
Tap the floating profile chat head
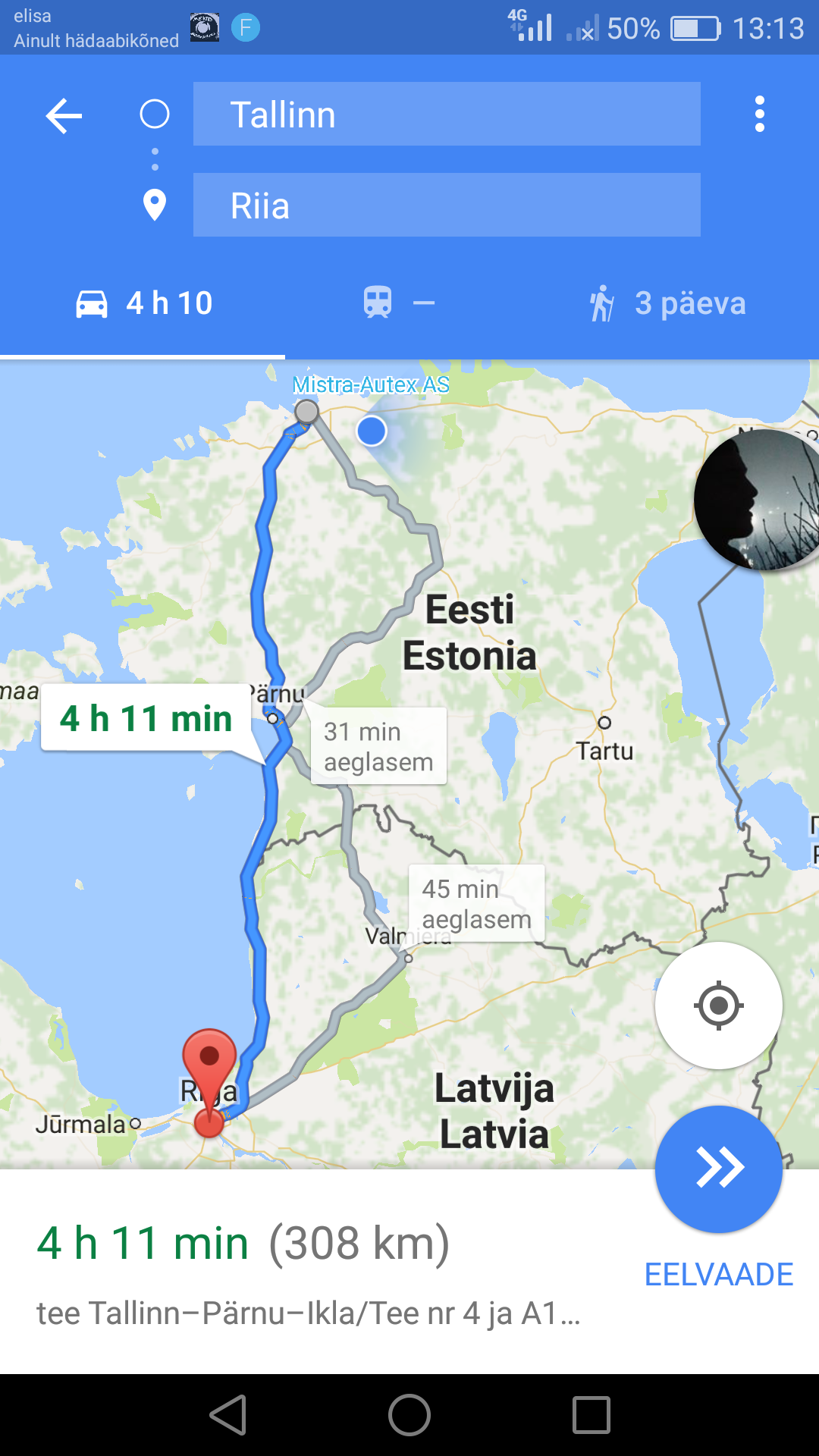[x=758, y=500]
